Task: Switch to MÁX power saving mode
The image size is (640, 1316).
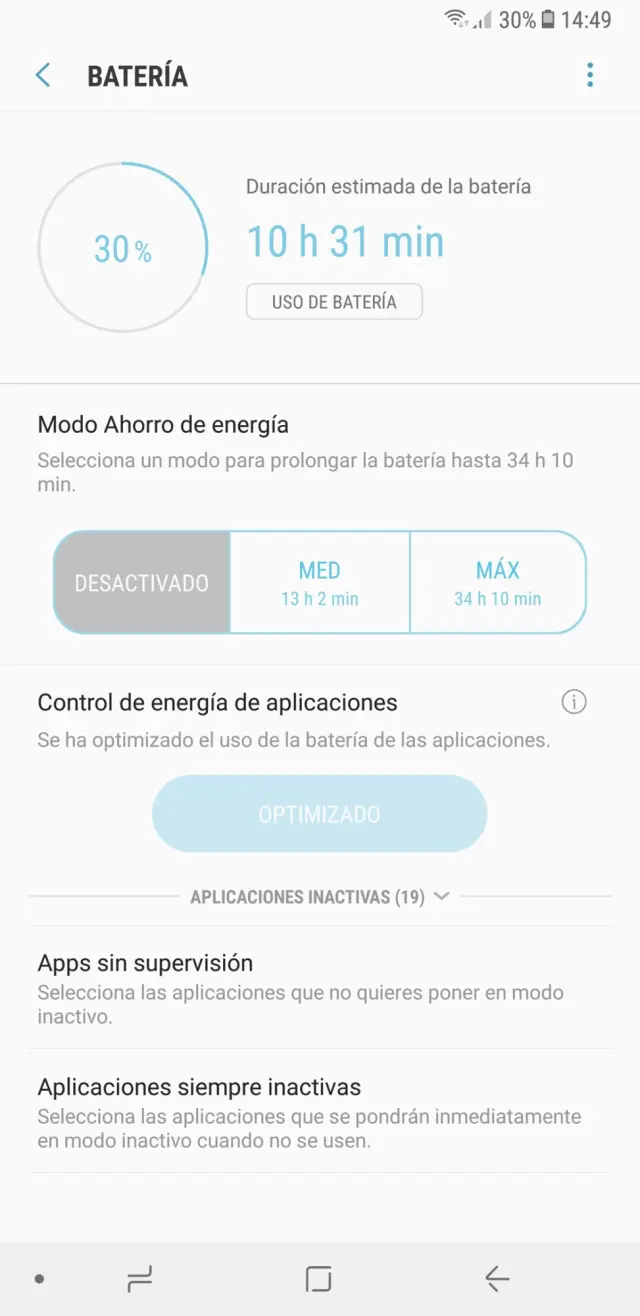Action: click(x=497, y=583)
